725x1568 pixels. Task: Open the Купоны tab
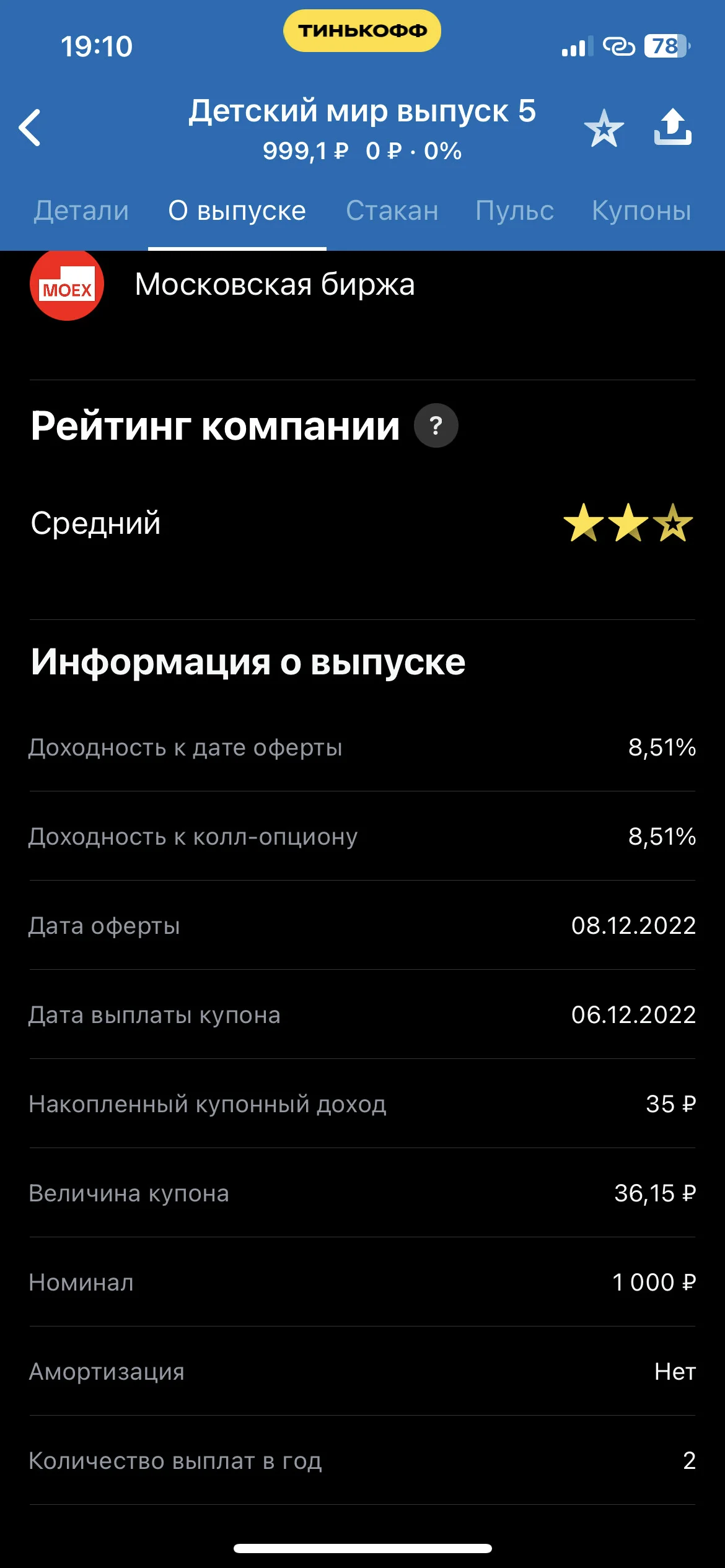click(641, 211)
